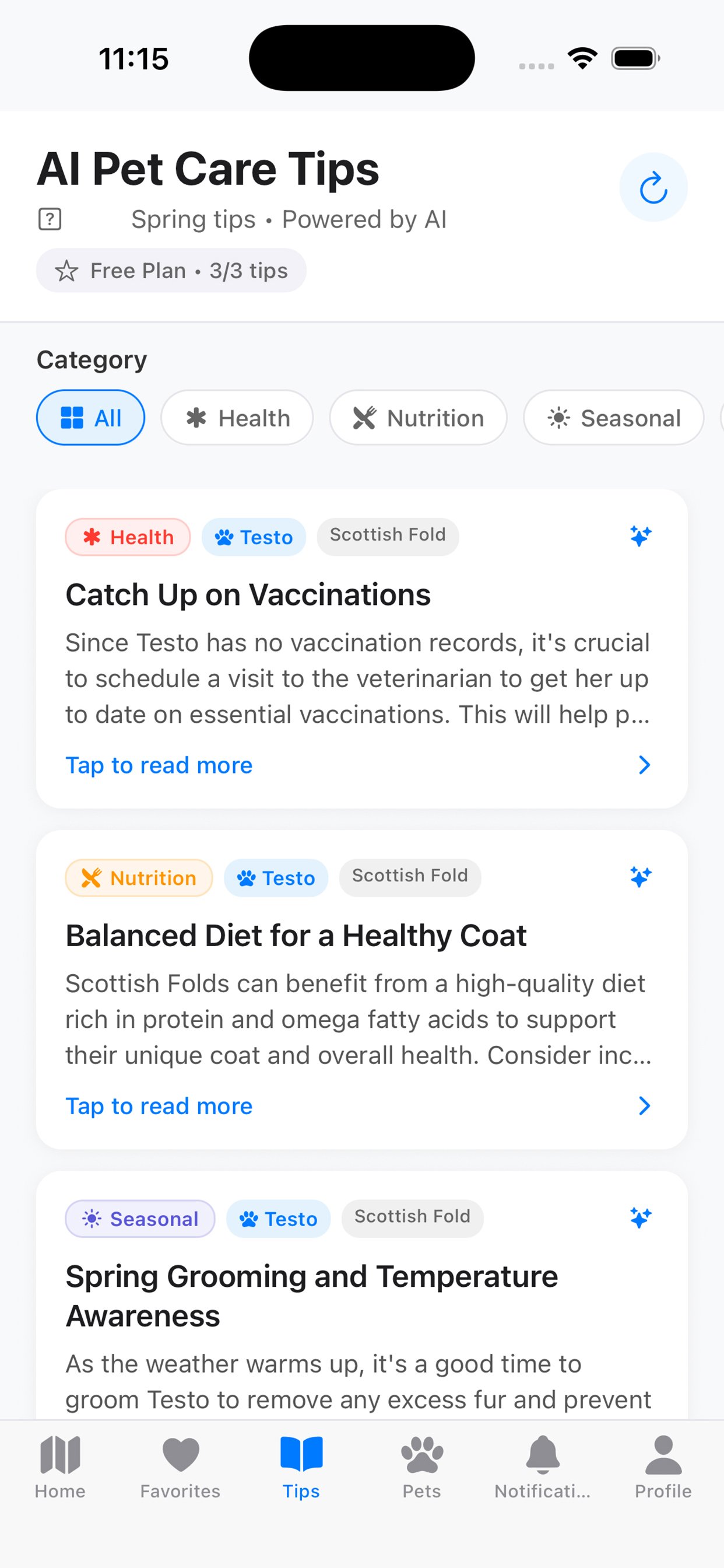
Task: Open the help question mark icon
Action: coord(50,219)
